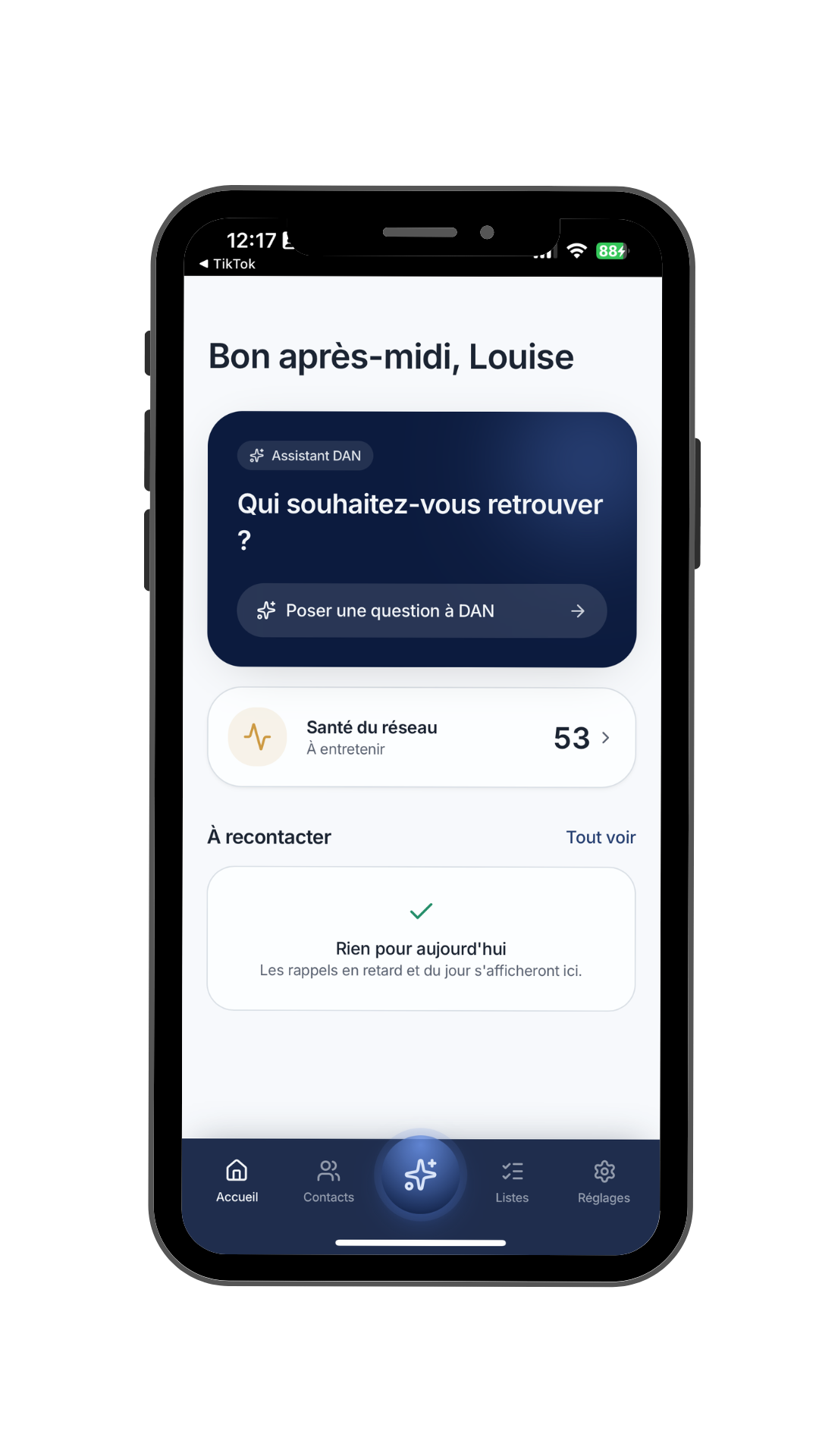Open the Santé du réseau card

[422, 737]
